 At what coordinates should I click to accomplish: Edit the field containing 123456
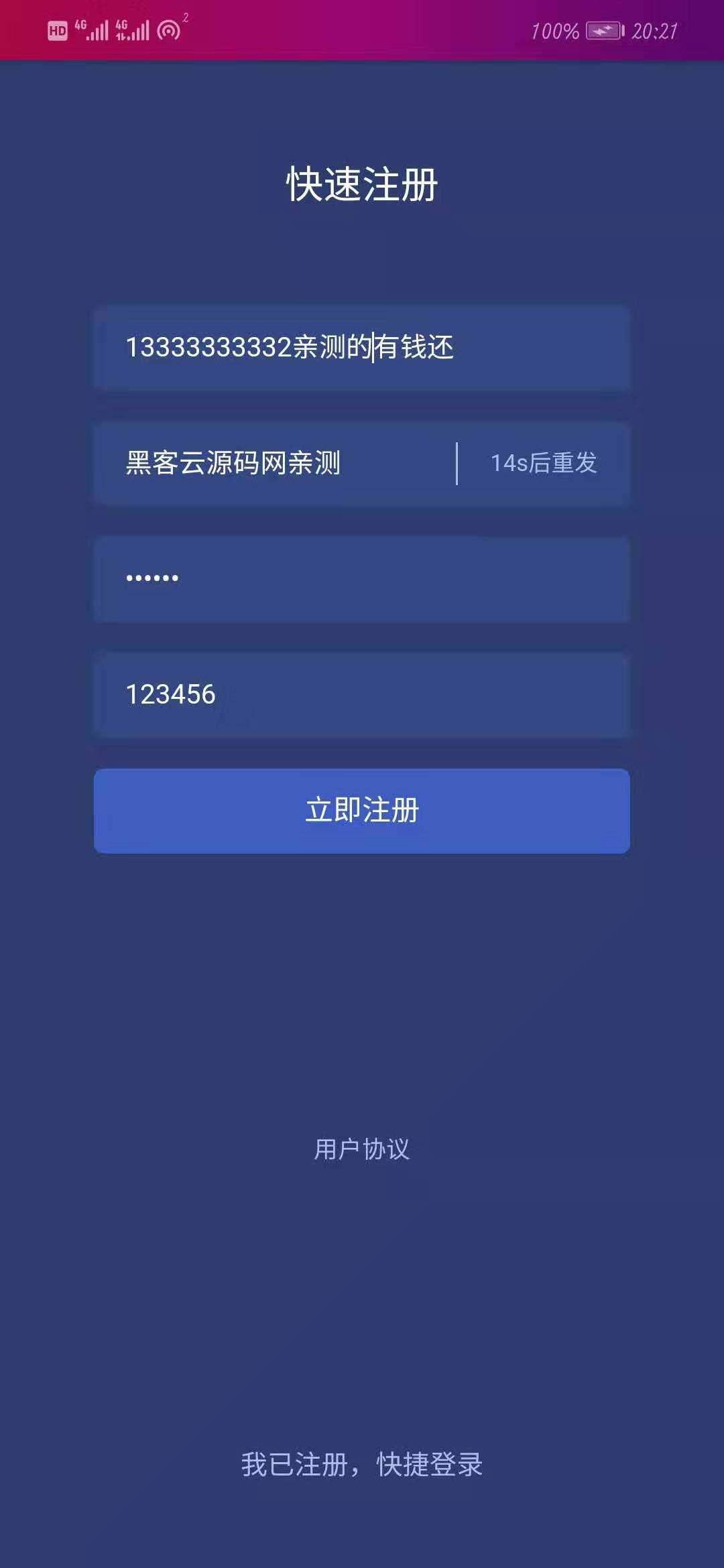pyautogui.click(x=362, y=695)
